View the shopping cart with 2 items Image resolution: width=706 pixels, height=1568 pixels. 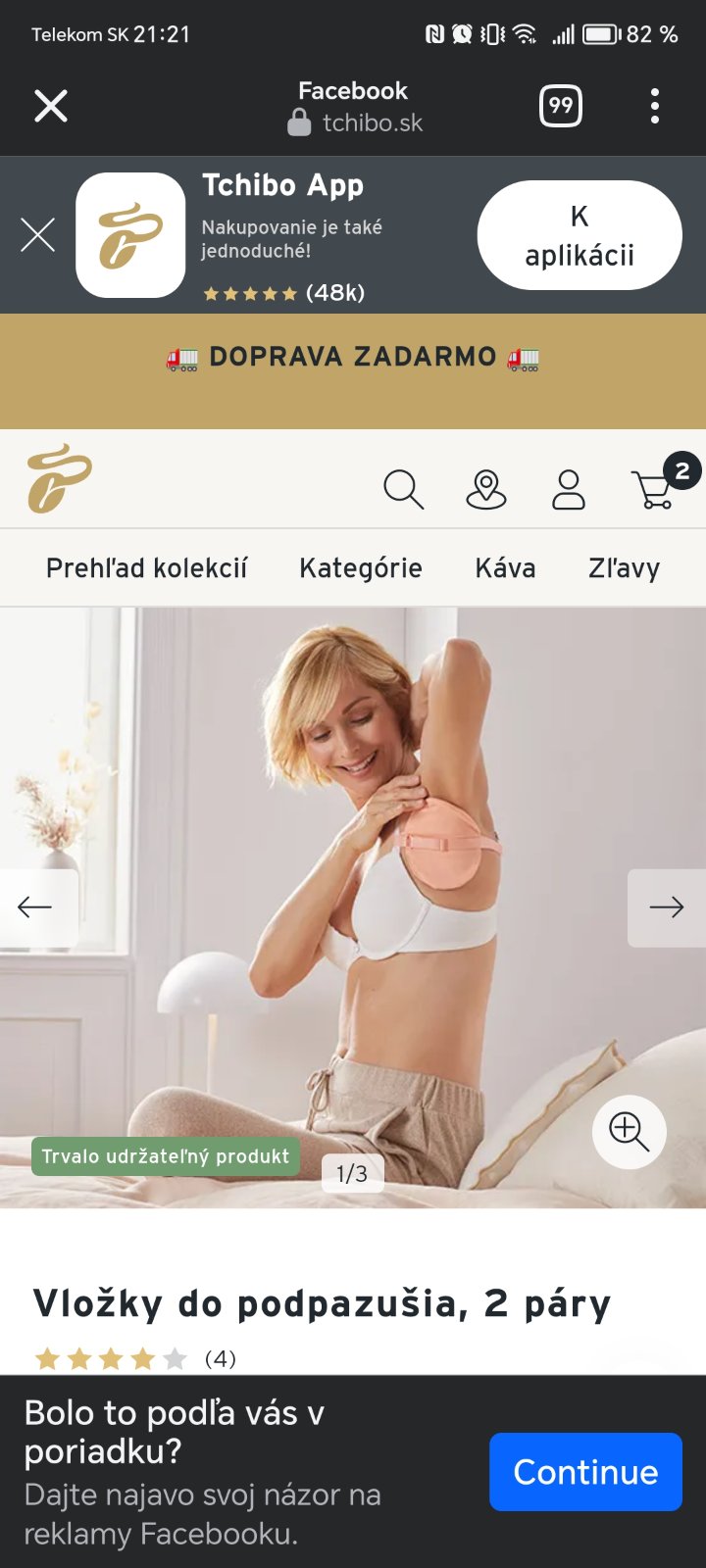(655, 487)
